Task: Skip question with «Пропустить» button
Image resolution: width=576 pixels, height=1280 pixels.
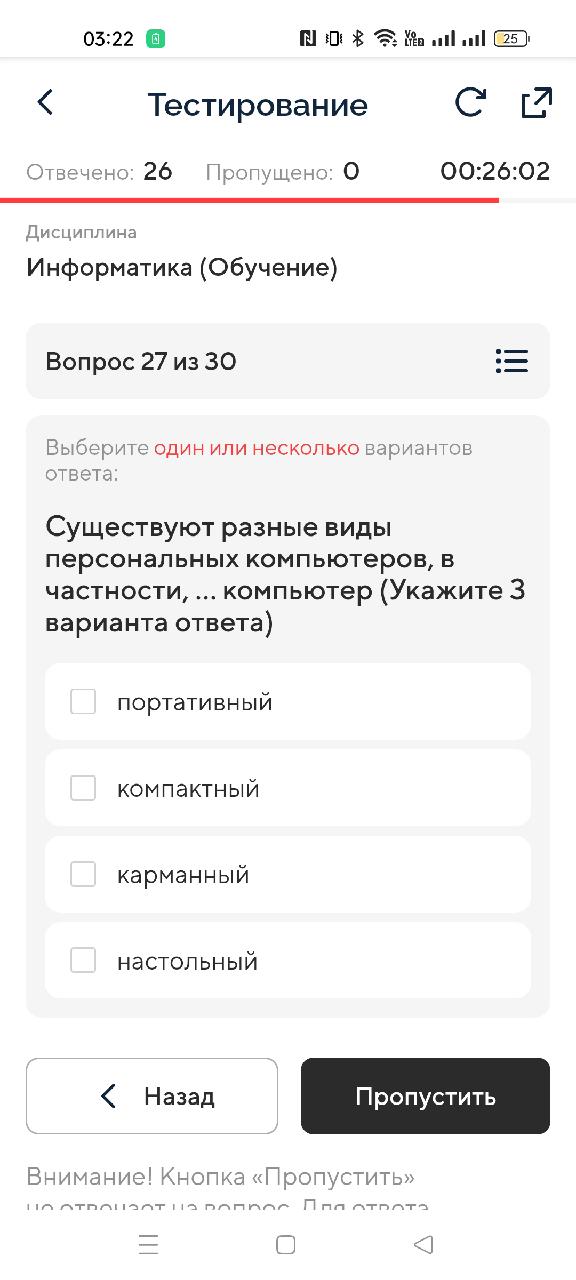Action: click(x=425, y=1096)
